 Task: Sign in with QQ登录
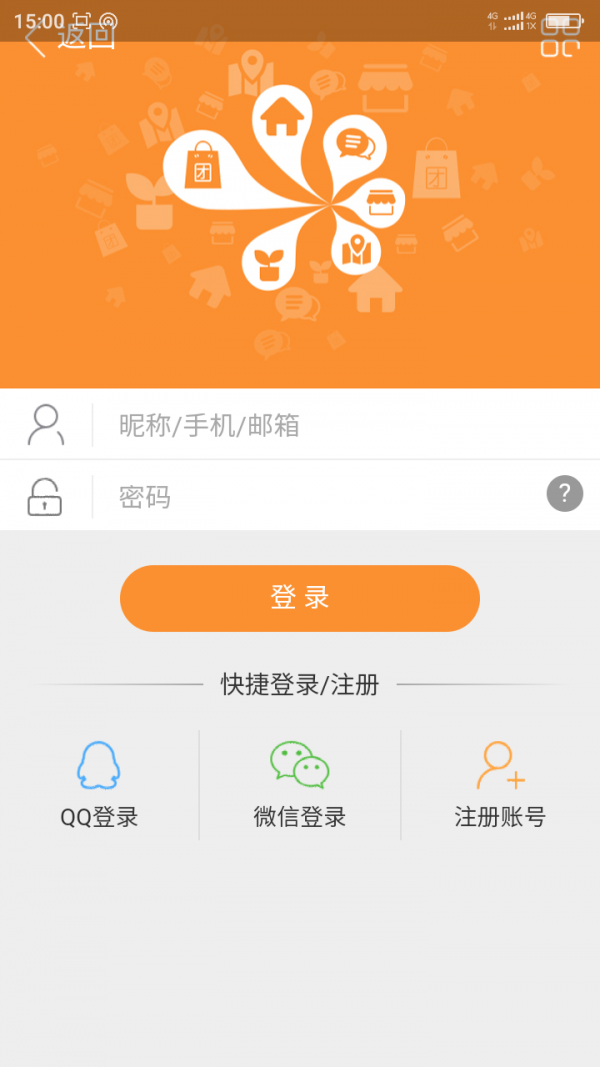pos(99,786)
